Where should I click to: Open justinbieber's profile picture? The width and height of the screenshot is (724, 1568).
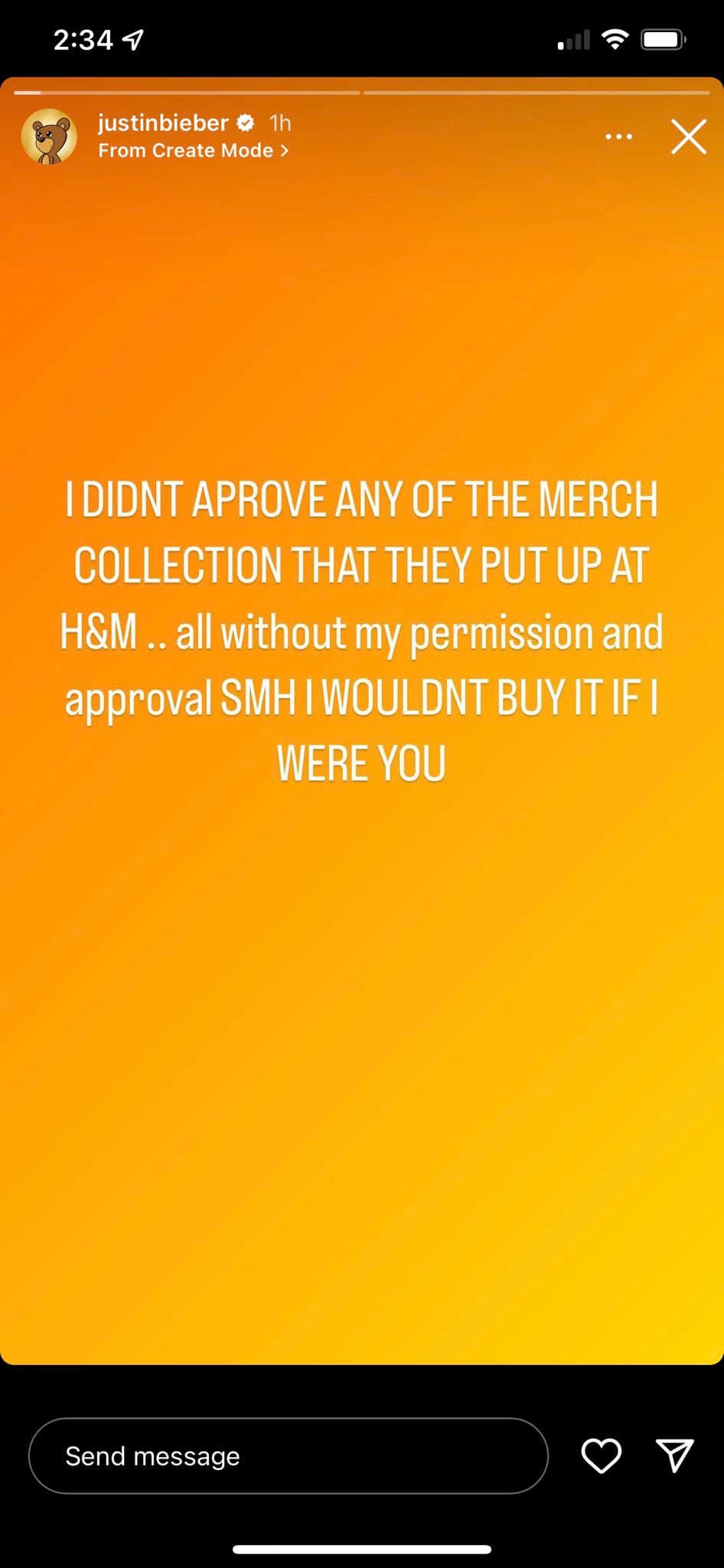49,137
